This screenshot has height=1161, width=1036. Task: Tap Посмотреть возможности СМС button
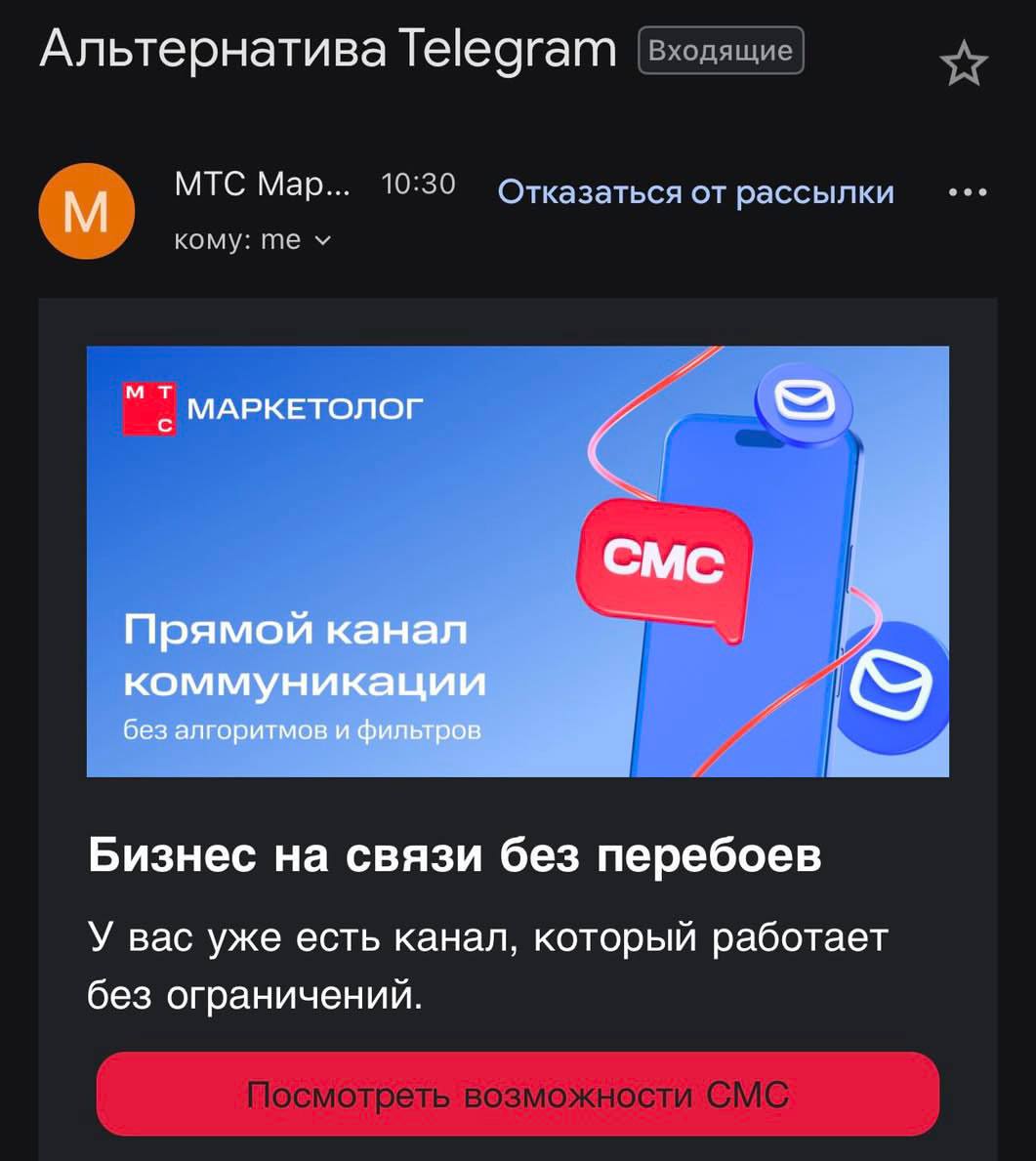pyautogui.click(x=518, y=1094)
